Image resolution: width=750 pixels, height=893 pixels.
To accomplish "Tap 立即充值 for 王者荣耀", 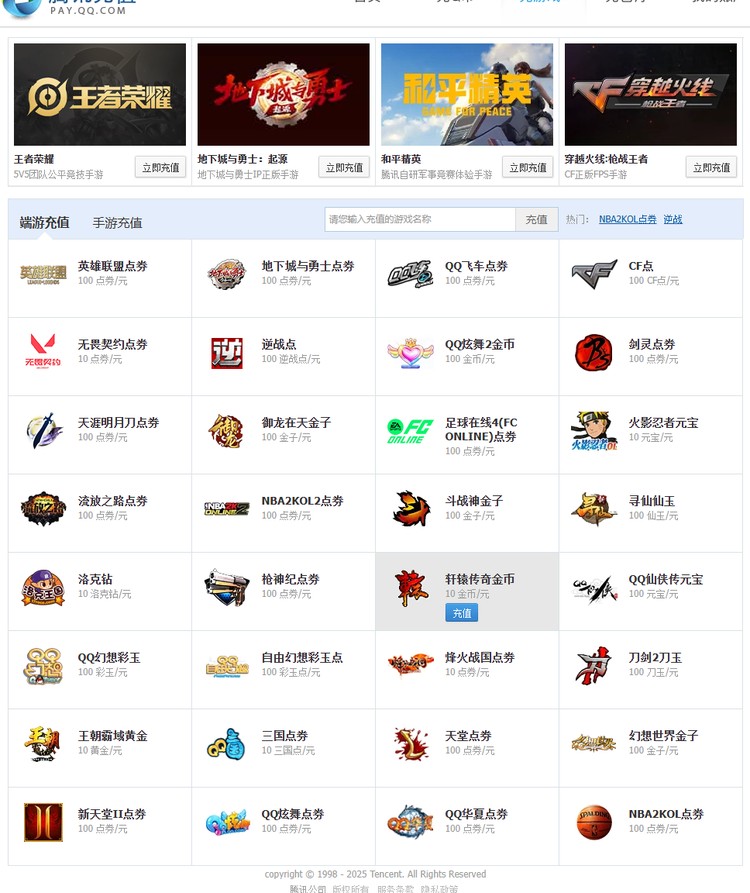I will coord(160,167).
